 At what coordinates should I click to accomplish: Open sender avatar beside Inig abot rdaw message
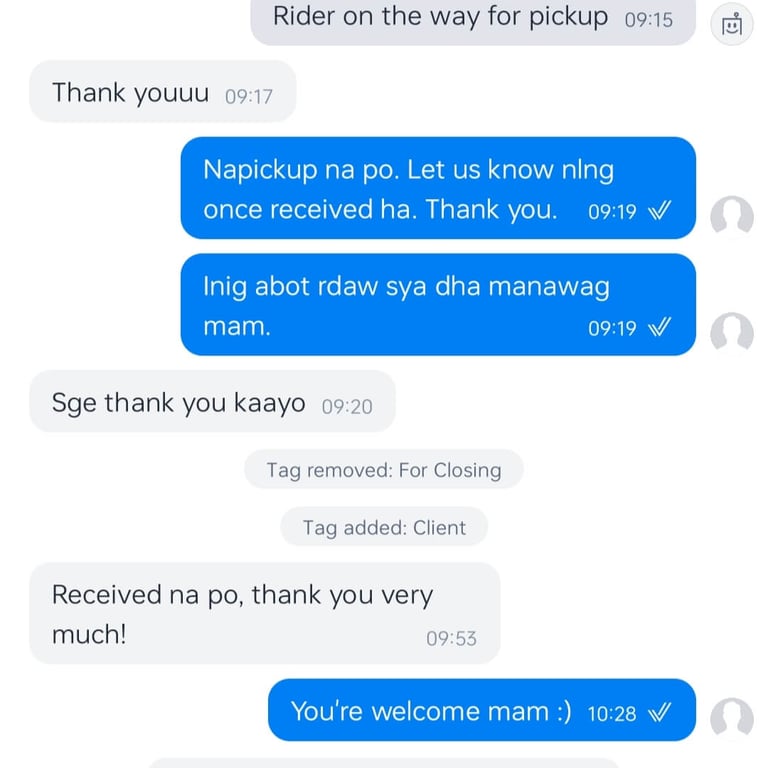[x=731, y=332]
